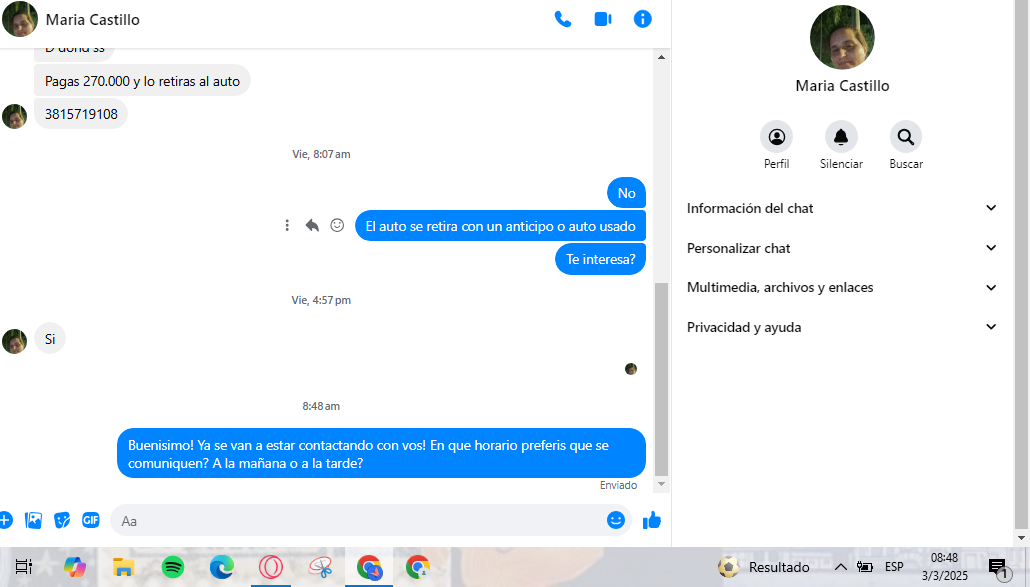Focus the Aa message input field
The height and width of the screenshot is (587, 1030).
360,521
